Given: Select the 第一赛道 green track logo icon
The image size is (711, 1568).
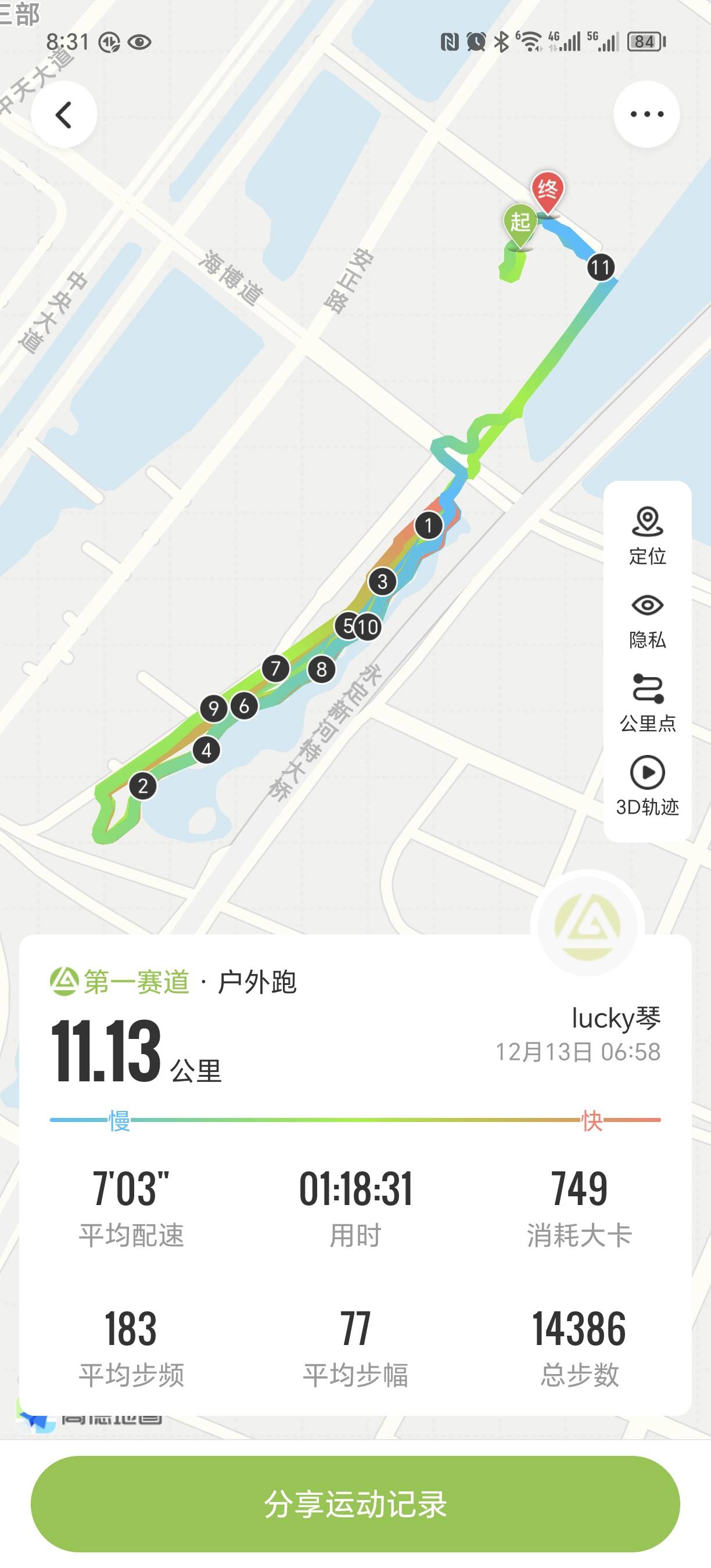Looking at the screenshot, I should click(63, 981).
